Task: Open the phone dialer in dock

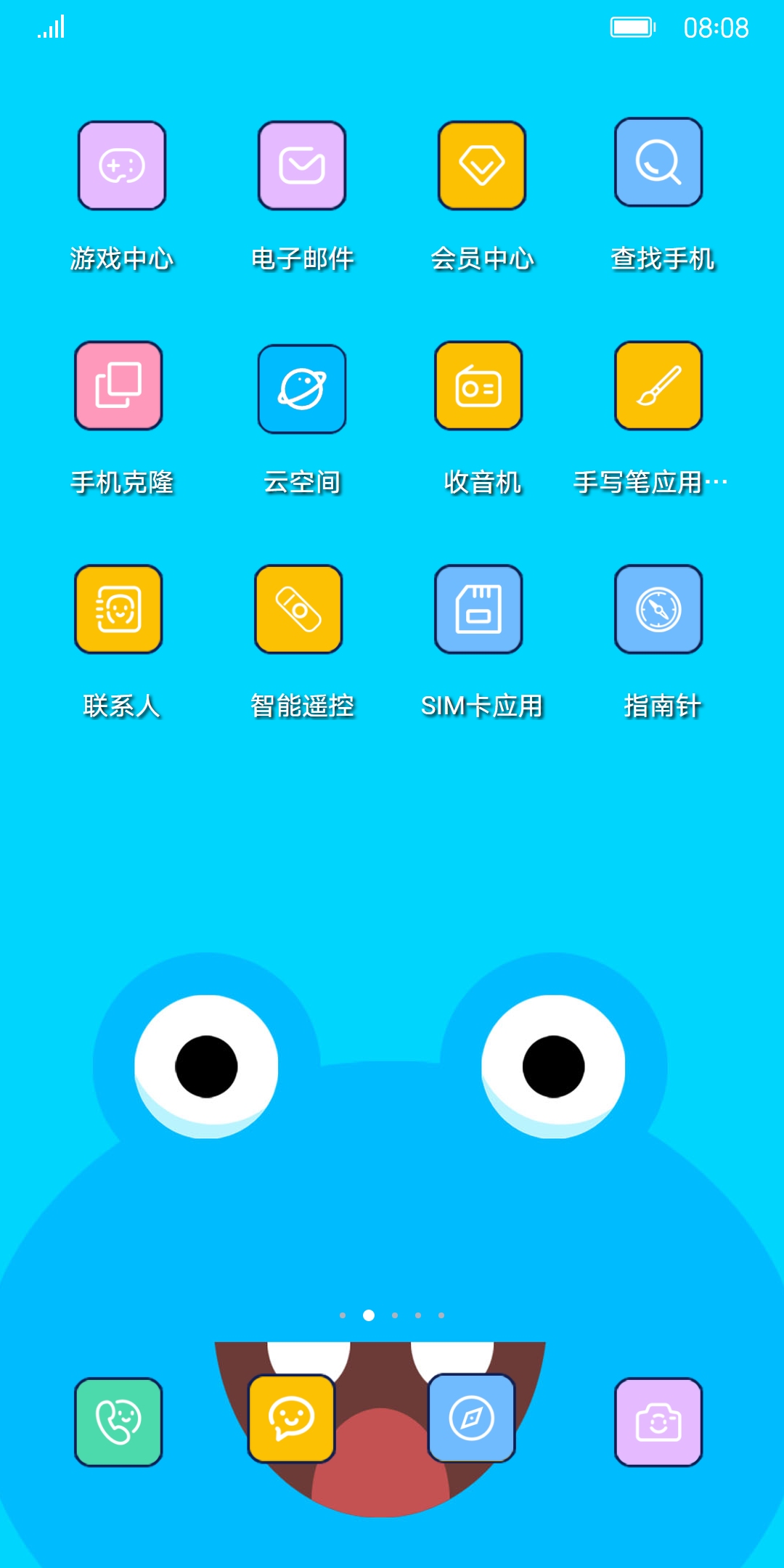Action: click(x=118, y=1421)
